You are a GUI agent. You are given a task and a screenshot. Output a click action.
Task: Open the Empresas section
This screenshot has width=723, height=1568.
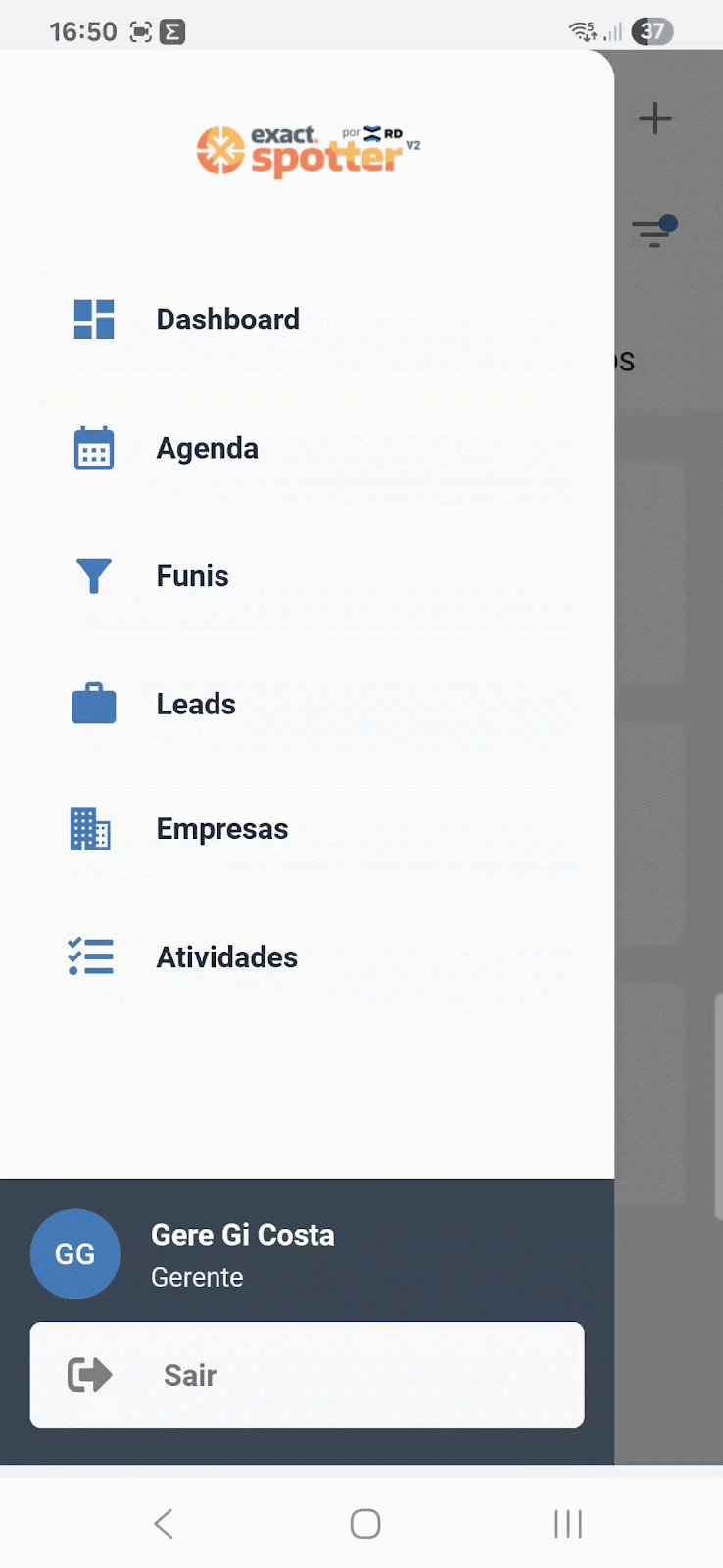click(x=222, y=829)
